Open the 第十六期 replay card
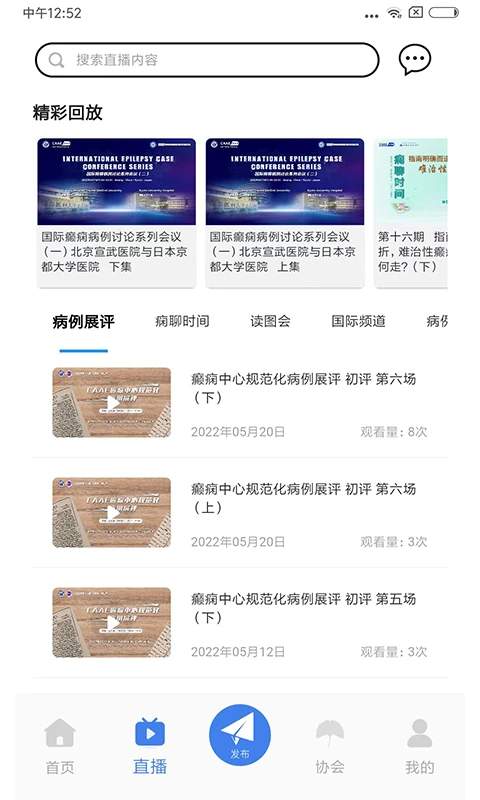This screenshot has width=480, height=800. 411,213
